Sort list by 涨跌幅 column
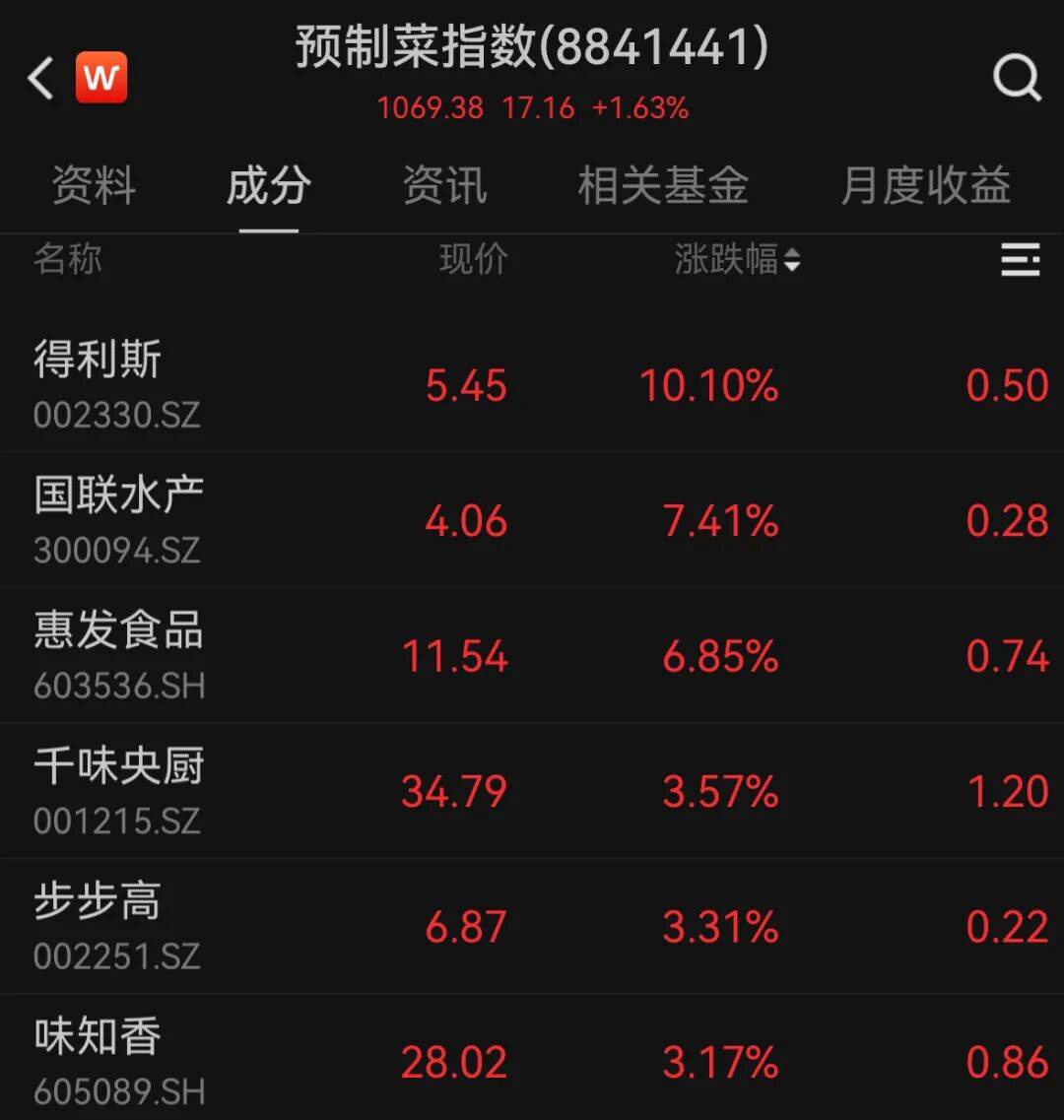The image size is (1064, 1120). [737, 260]
